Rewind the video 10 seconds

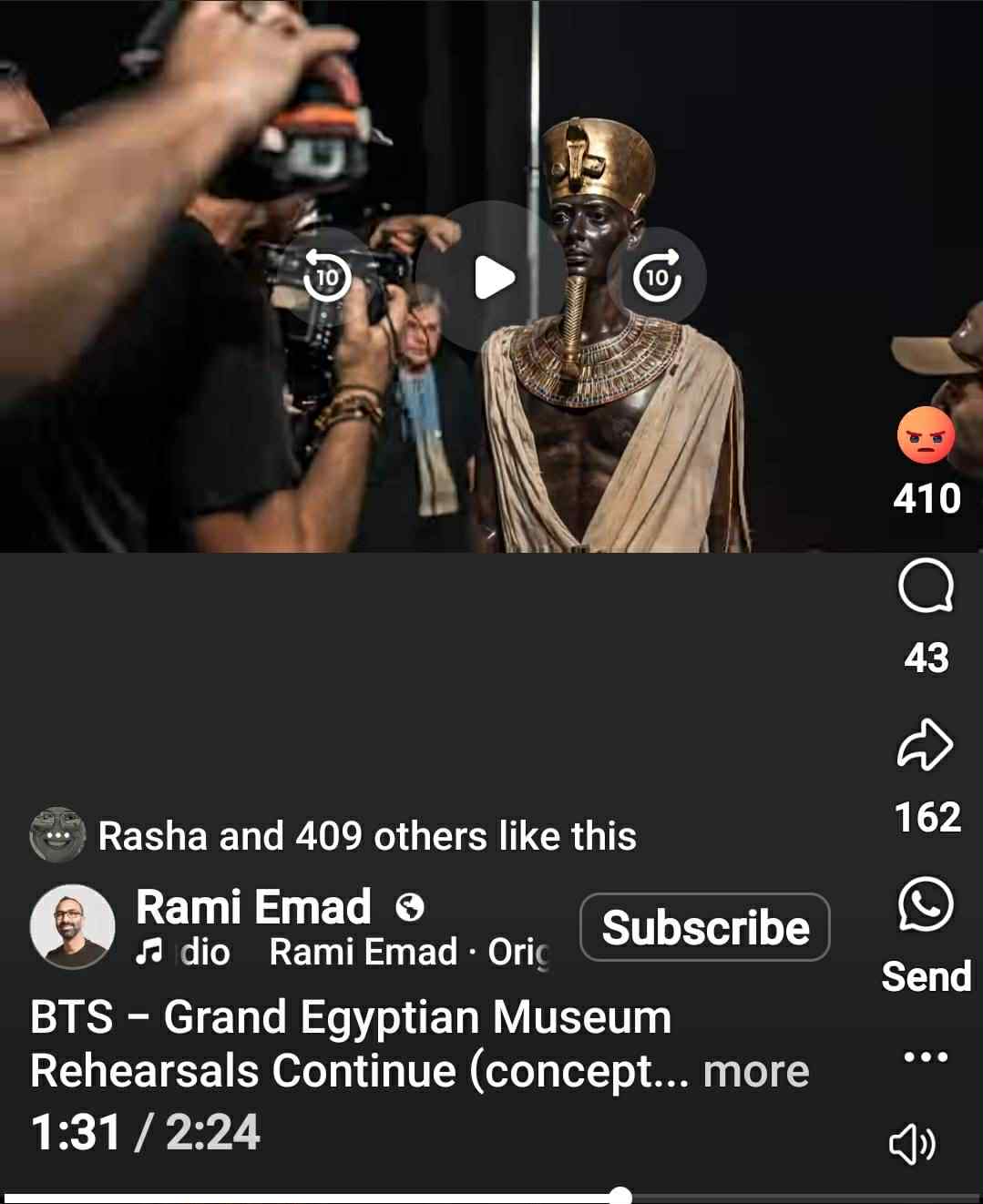pos(326,277)
